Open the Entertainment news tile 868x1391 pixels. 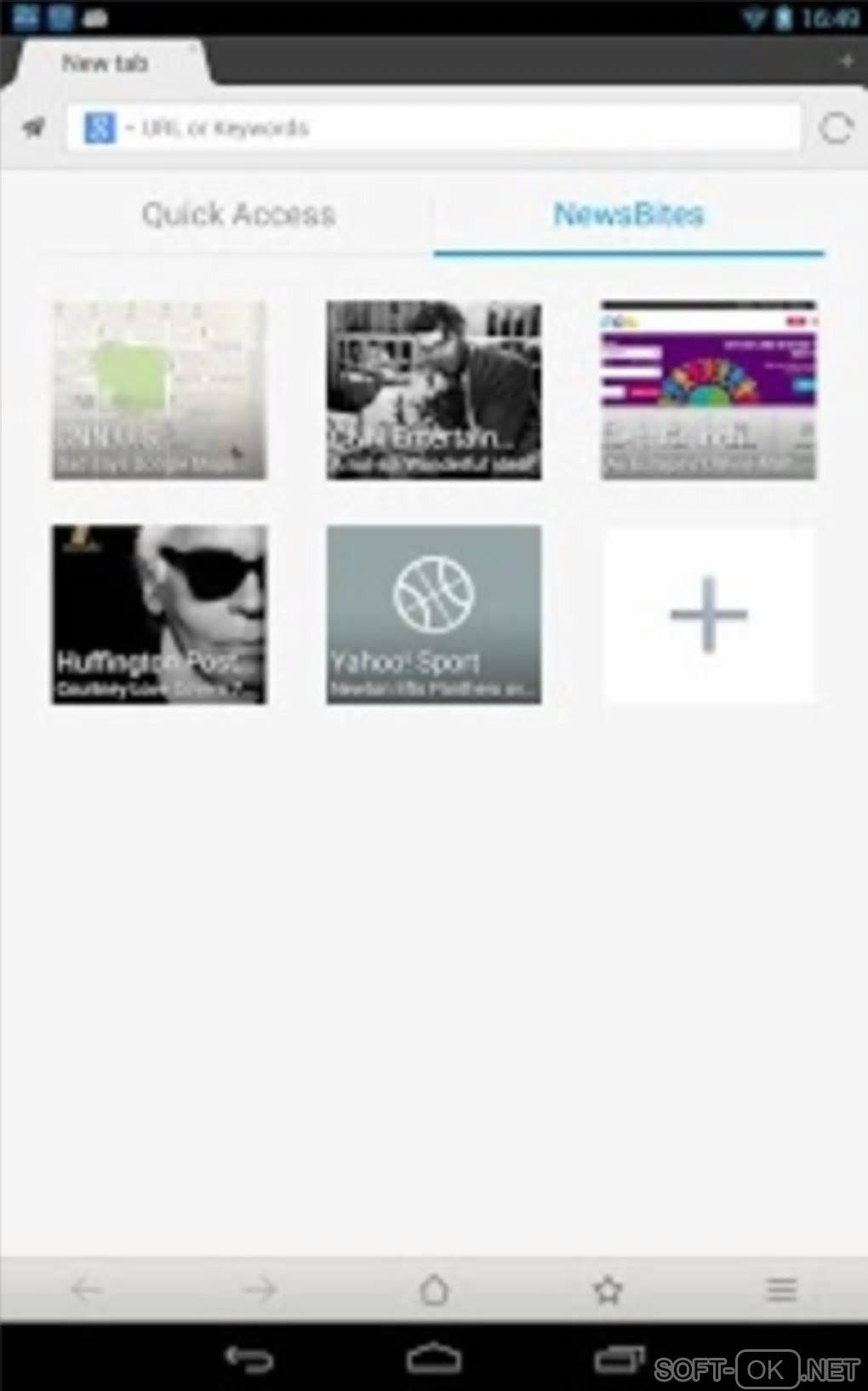click(x=434, y=390)
